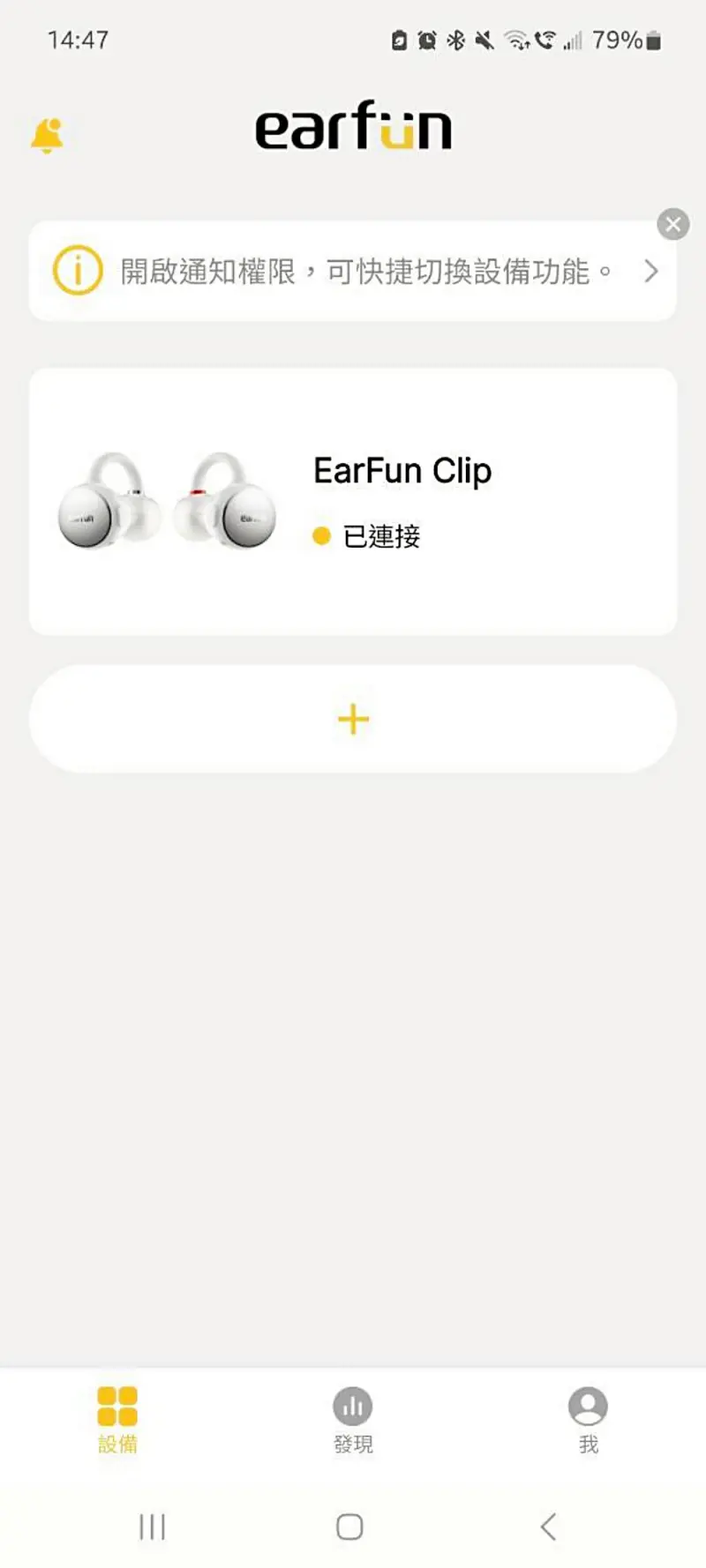Screen dimensions: 706x1568
Task: Expand the notification permission banner chevron
Action: click(650, 271)
